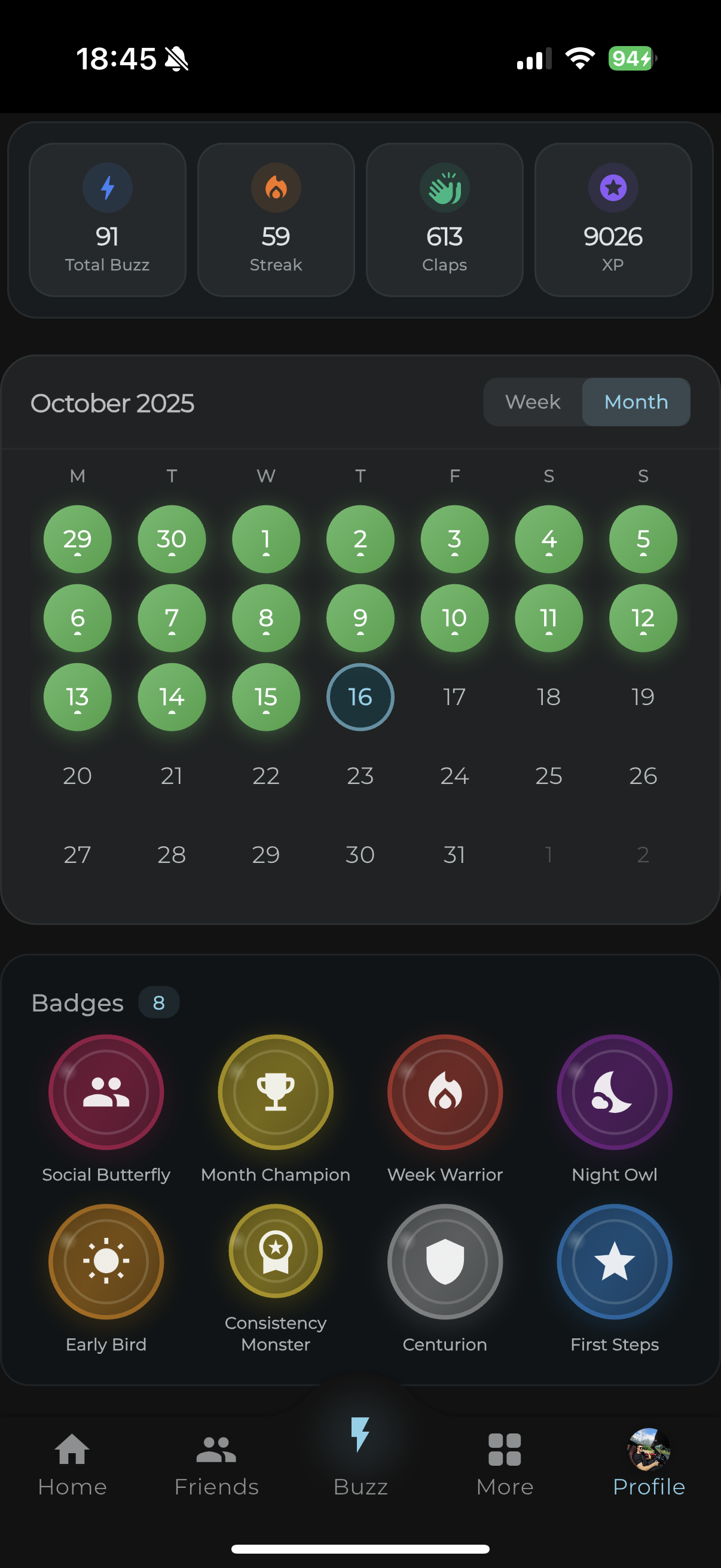Select October 16 on the calendar
Image resolution: width=721 pixels, height=1568 pixels.
tap(360, 697)
